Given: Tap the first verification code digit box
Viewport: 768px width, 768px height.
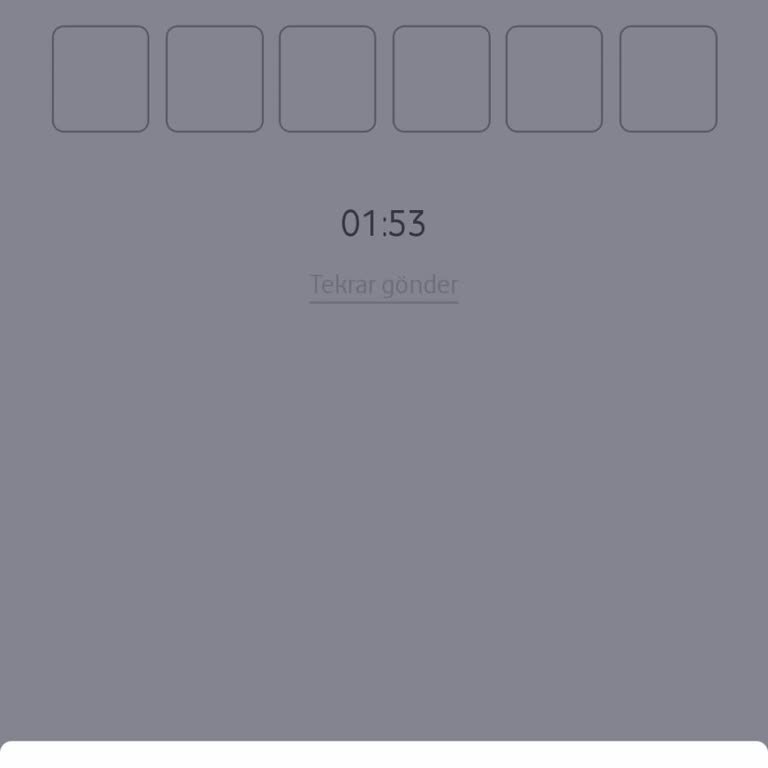Looking at the screenshot, I should [100, 79].
